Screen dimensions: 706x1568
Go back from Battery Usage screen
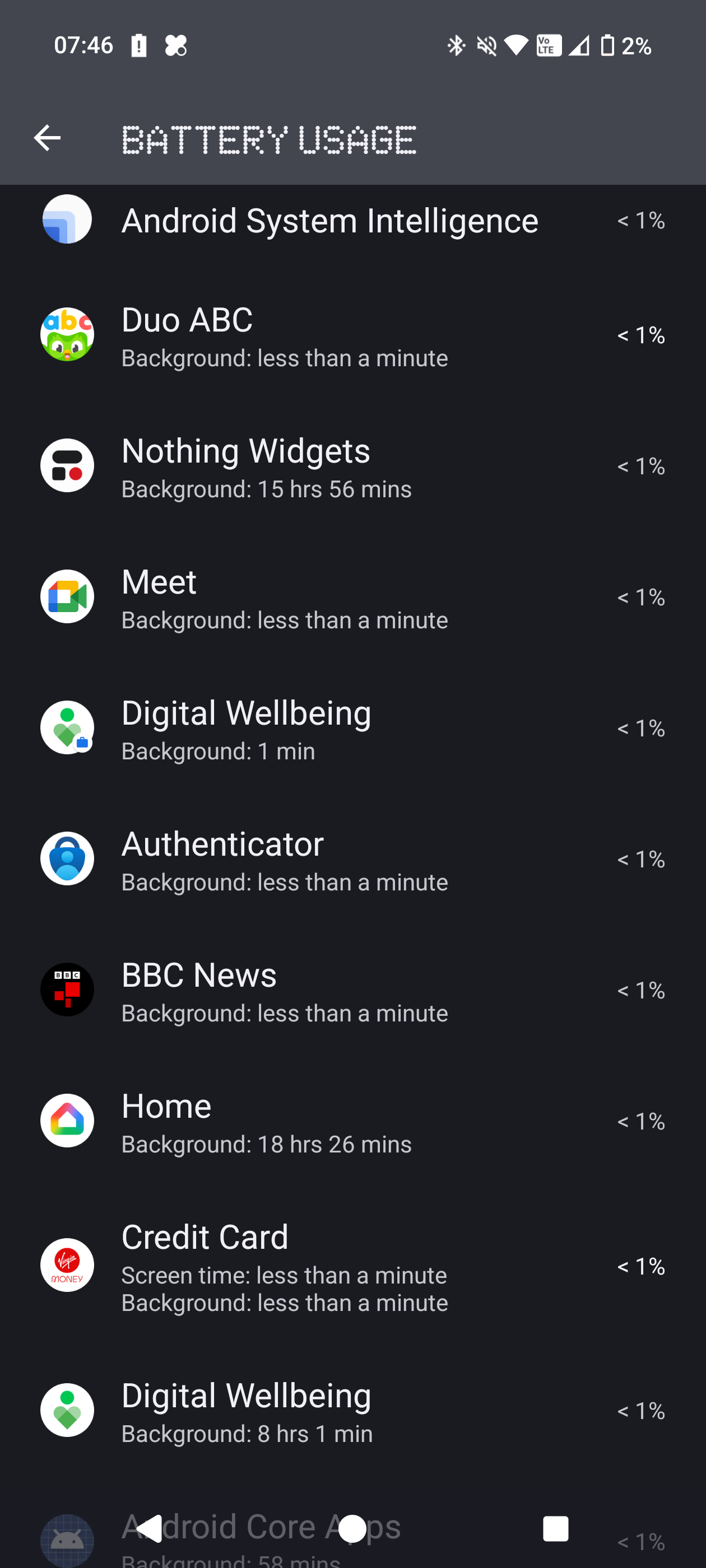point(47,138)
